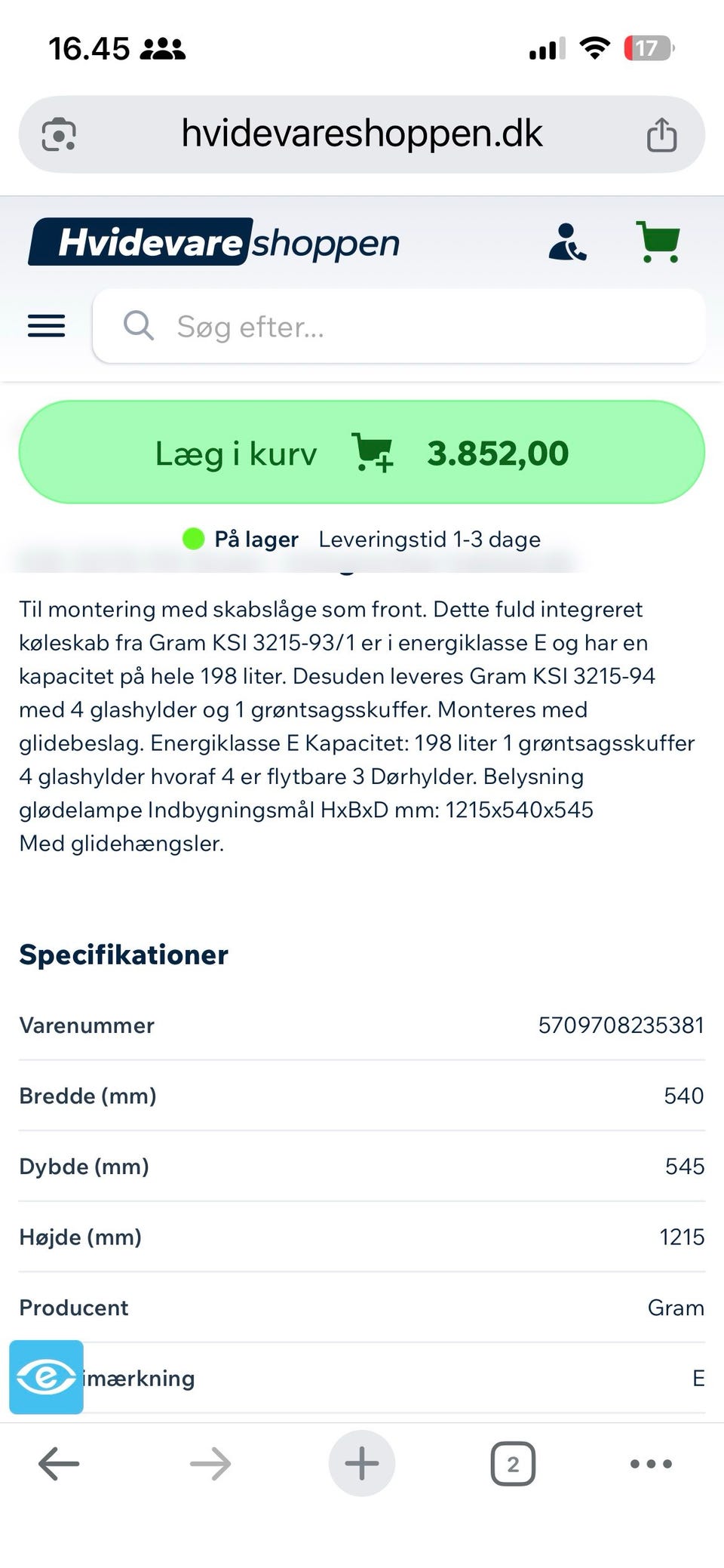Toggle the På lager stock indicator

195,538
